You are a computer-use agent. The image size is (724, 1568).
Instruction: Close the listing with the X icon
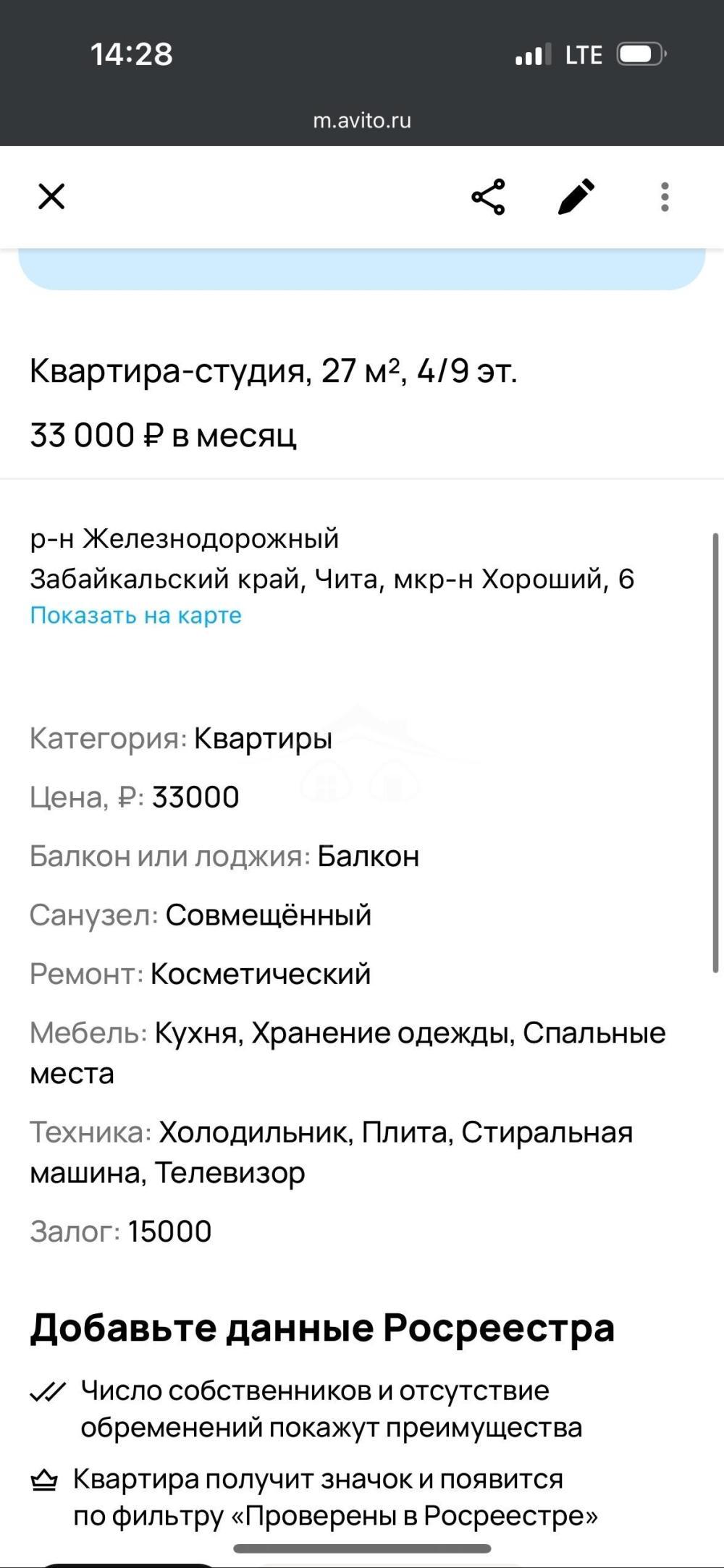51,197
